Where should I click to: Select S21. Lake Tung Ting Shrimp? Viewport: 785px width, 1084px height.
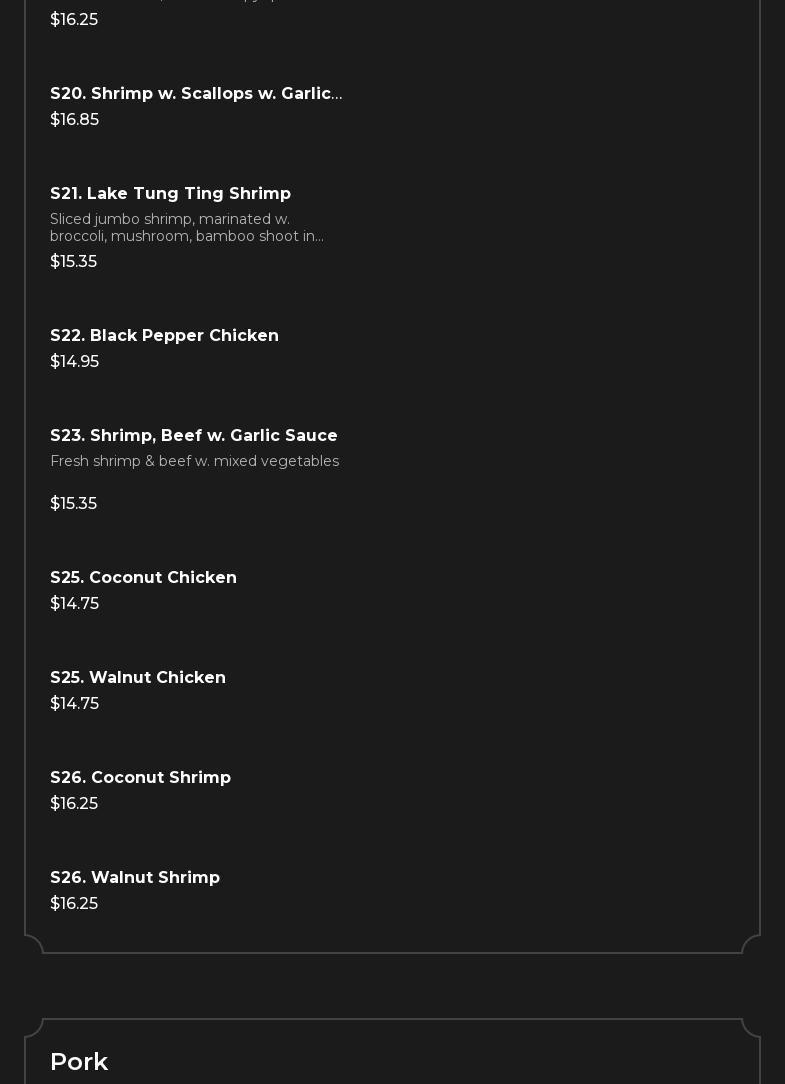170,194
